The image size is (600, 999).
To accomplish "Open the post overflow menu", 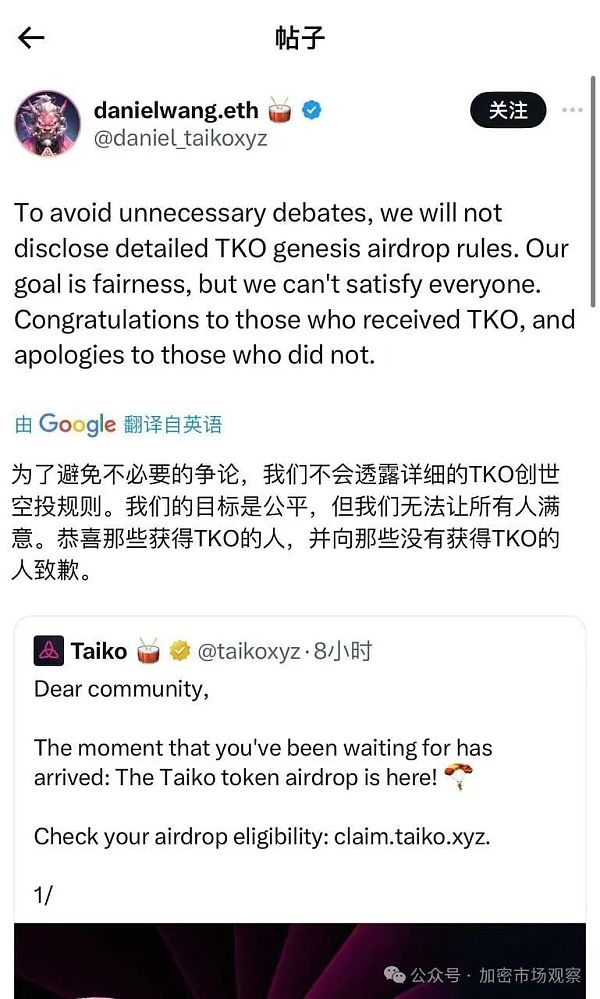I will [x=572, y=110].
